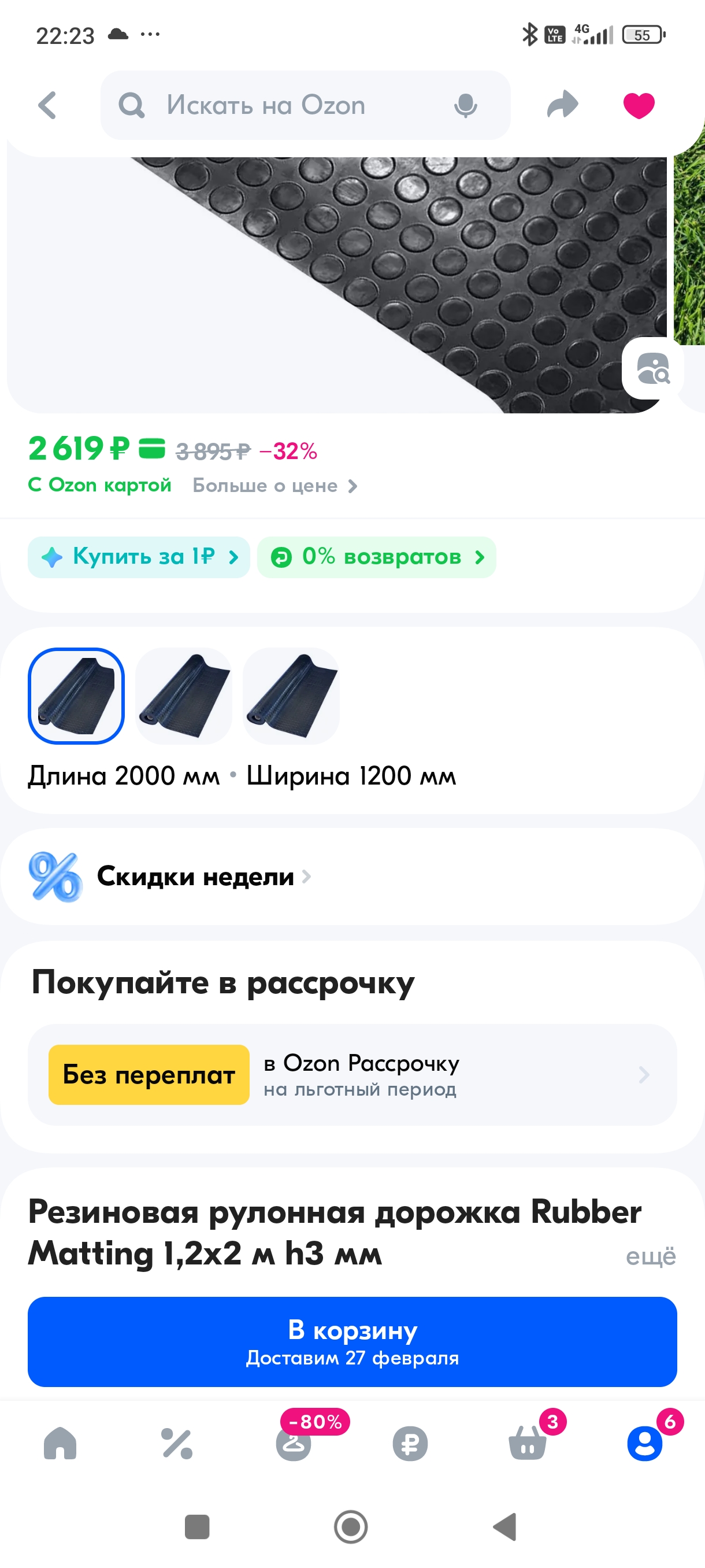
Task: Tap the Купить за 1₽ chip
Action: point(139,557)
